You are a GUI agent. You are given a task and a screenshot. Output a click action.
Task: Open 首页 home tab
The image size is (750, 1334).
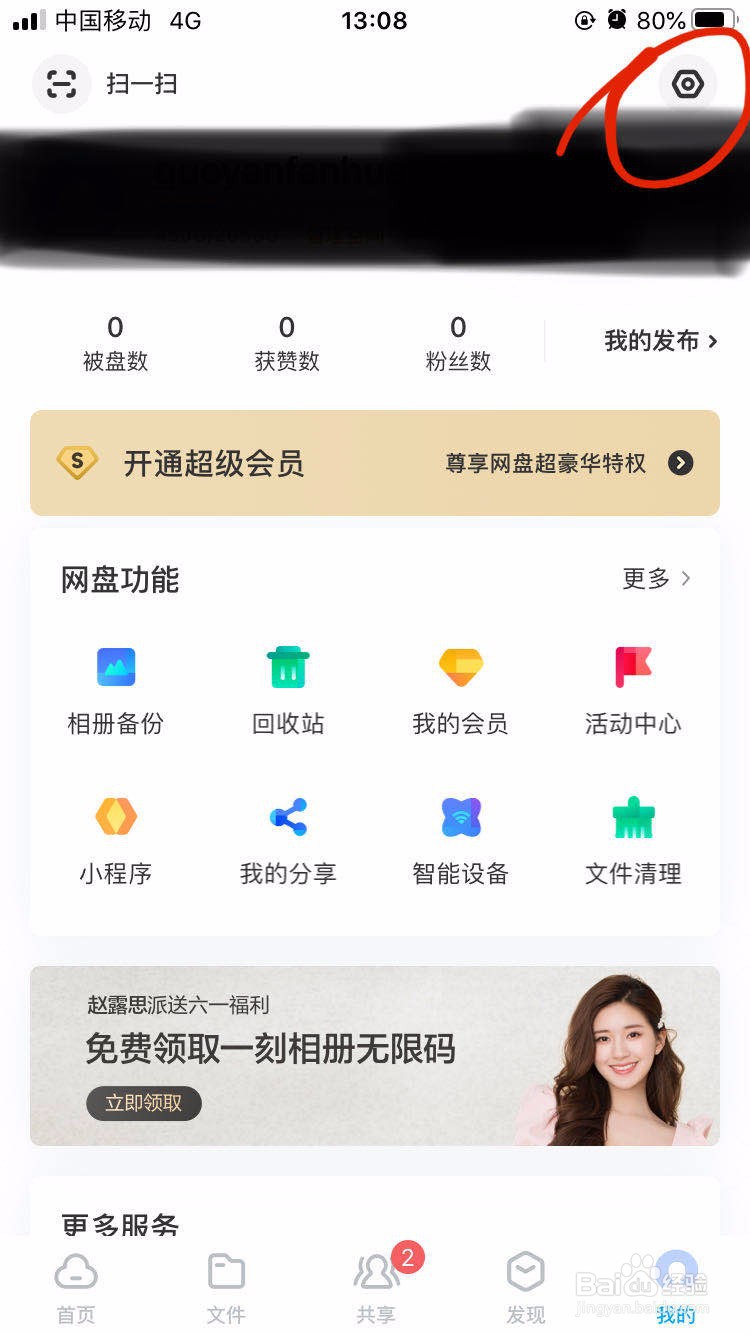[x=75, y=1285]
